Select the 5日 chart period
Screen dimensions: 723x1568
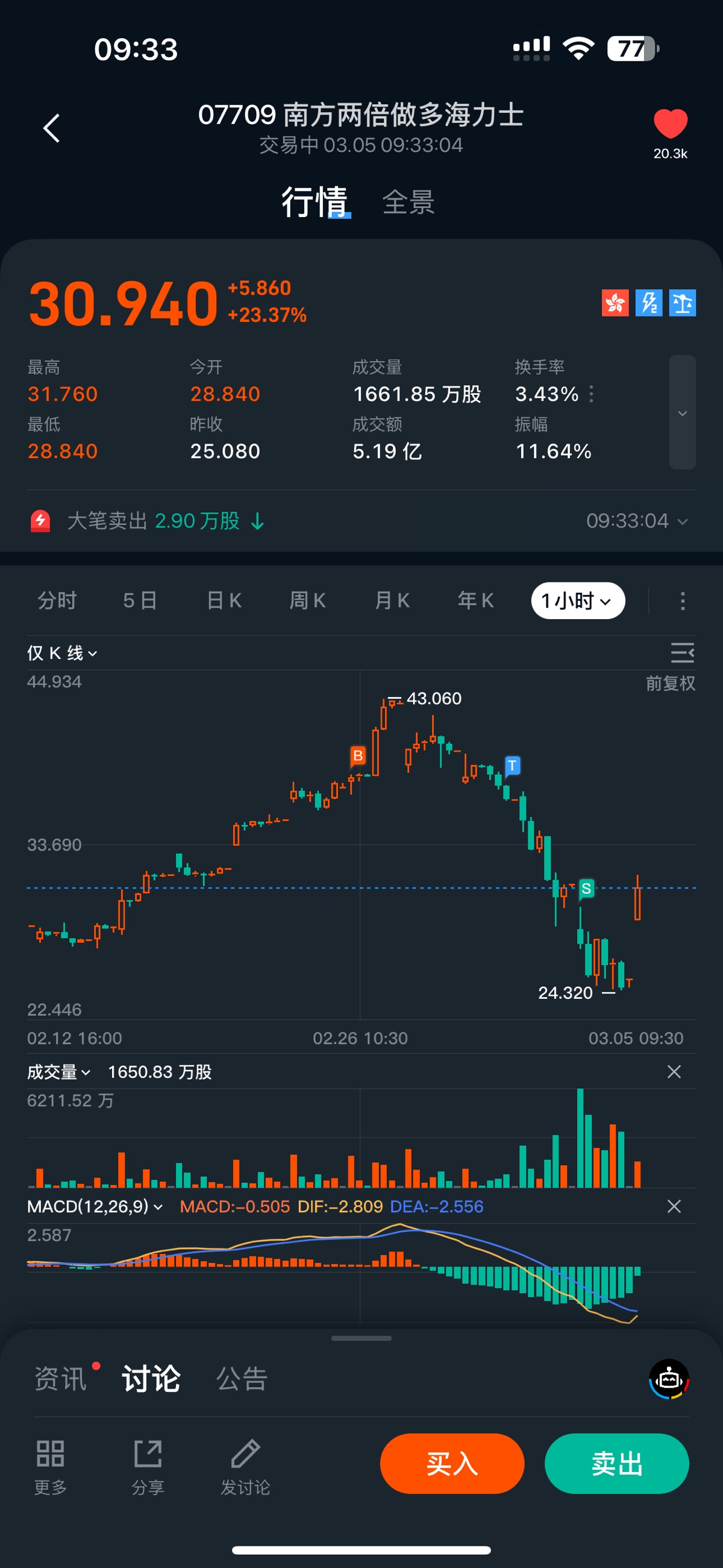[140, 601]
